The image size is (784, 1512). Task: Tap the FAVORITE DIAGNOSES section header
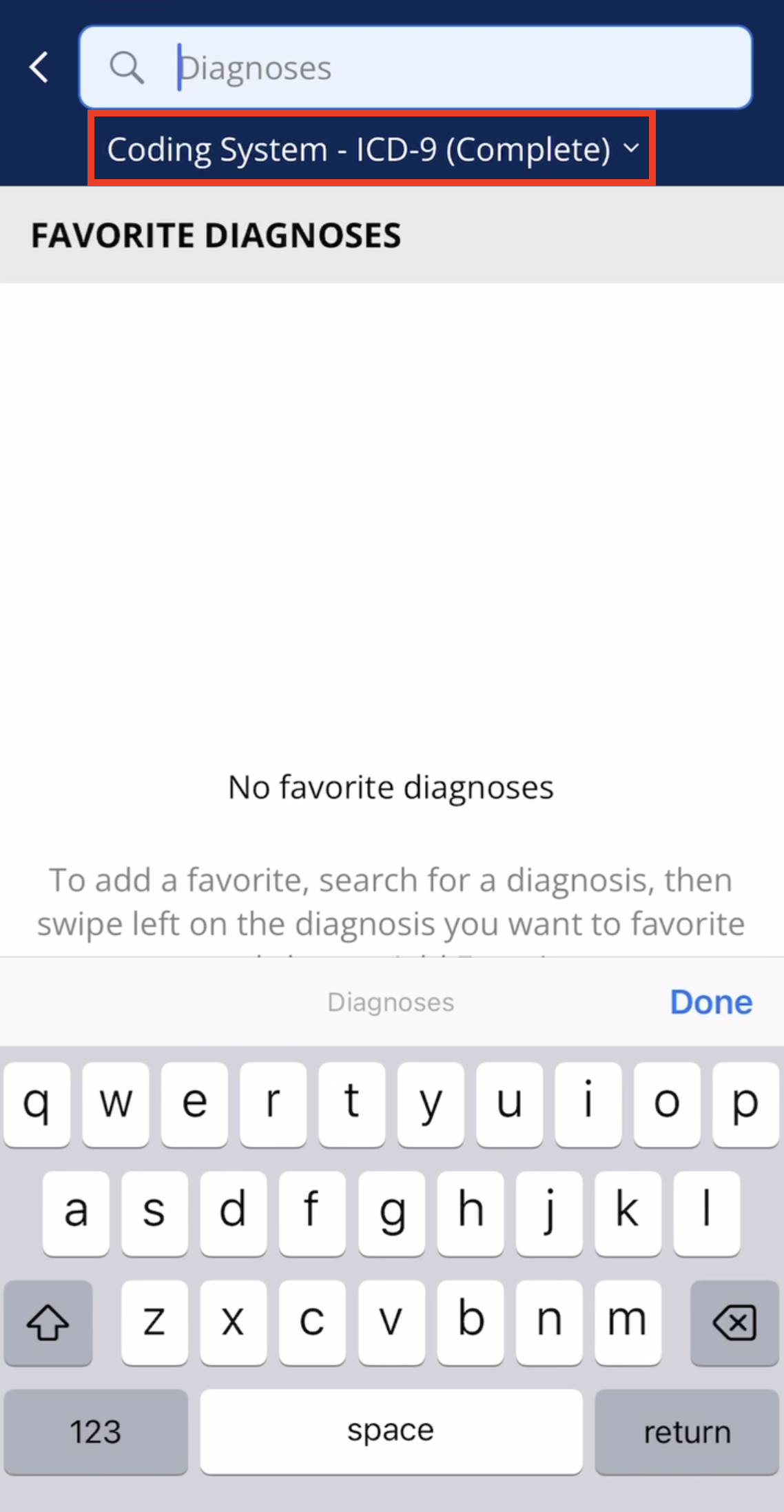pyautogui.click(x=216, y=234)
